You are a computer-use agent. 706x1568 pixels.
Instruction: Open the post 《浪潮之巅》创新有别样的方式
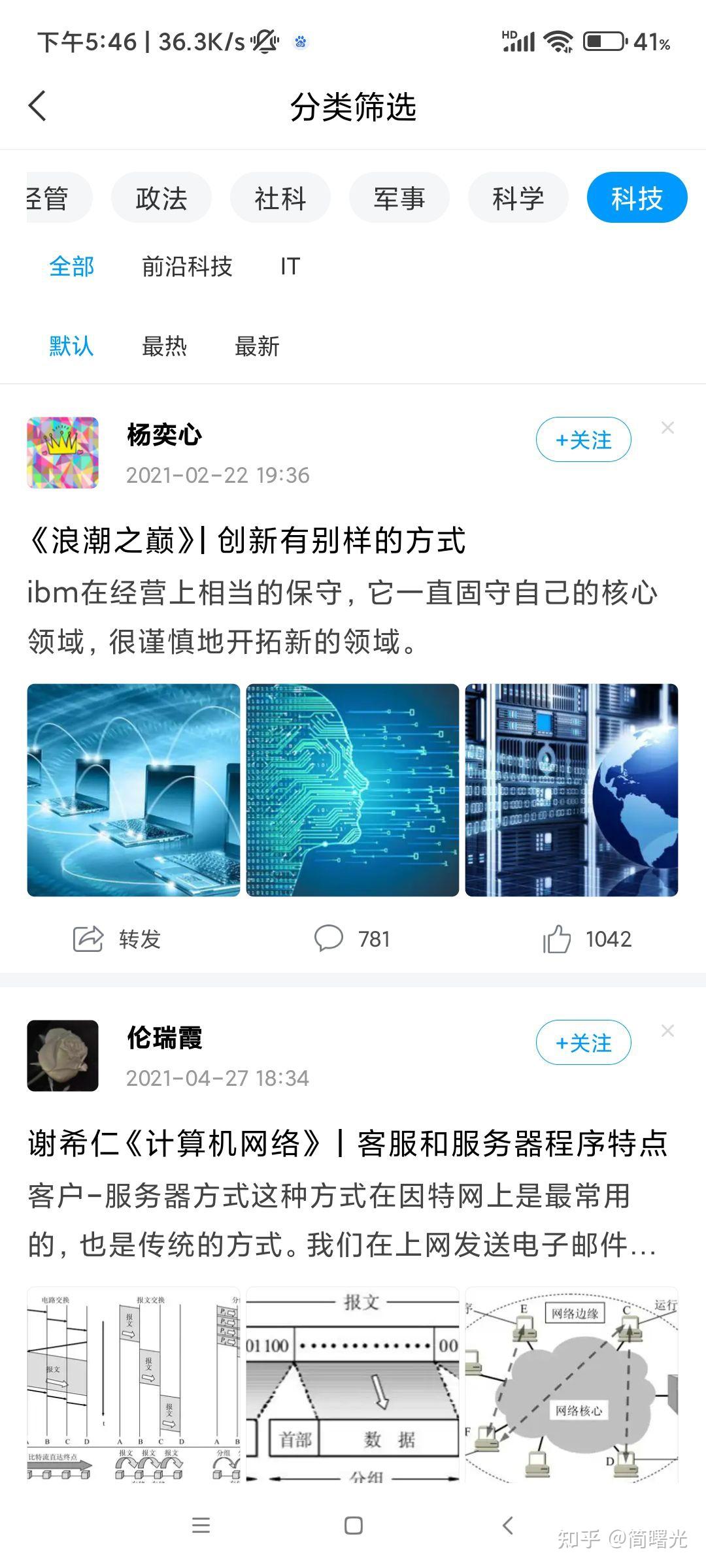coord(247,541)
